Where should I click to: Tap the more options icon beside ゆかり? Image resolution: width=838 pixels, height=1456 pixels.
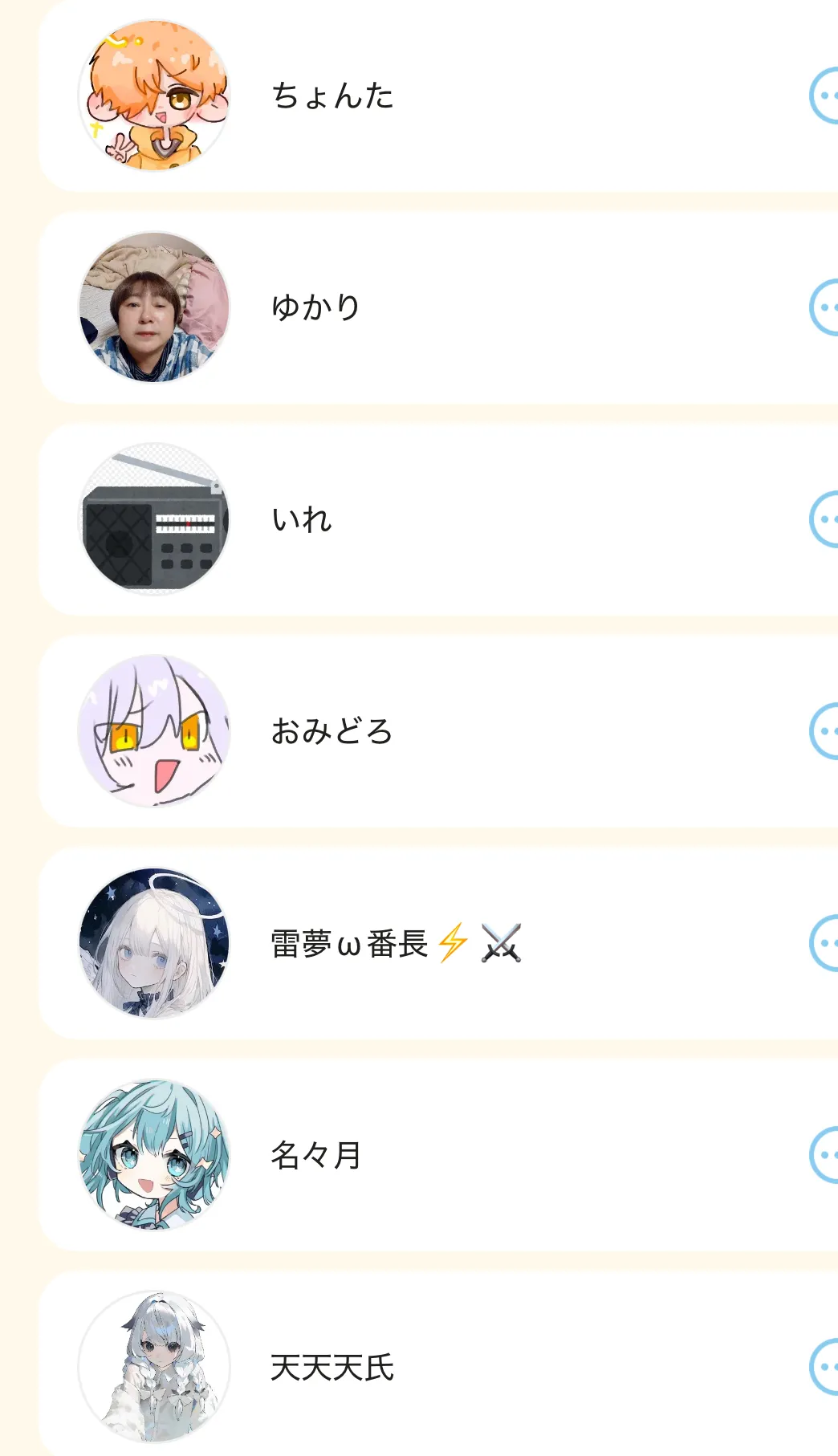tap(824, 307)
